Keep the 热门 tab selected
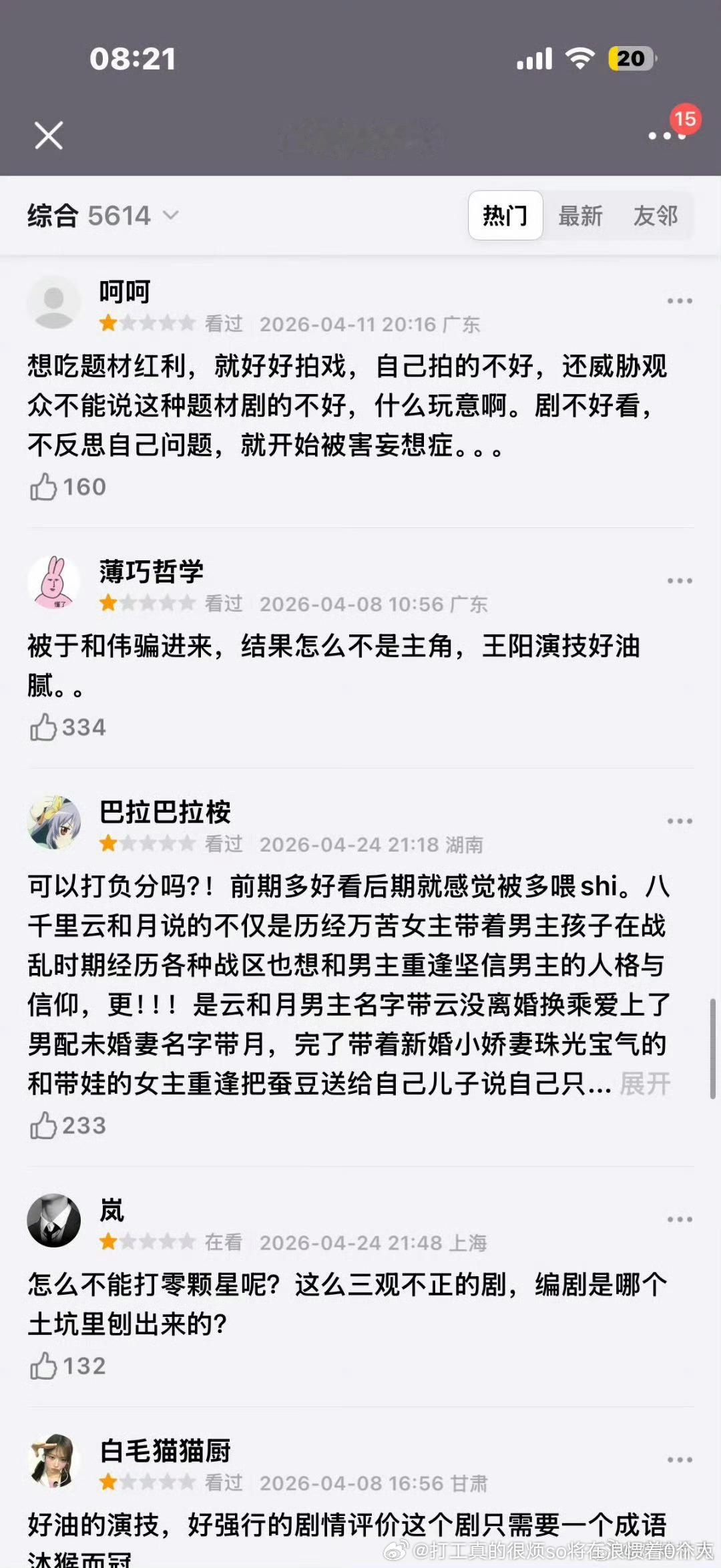 click(x=505, y=215)
